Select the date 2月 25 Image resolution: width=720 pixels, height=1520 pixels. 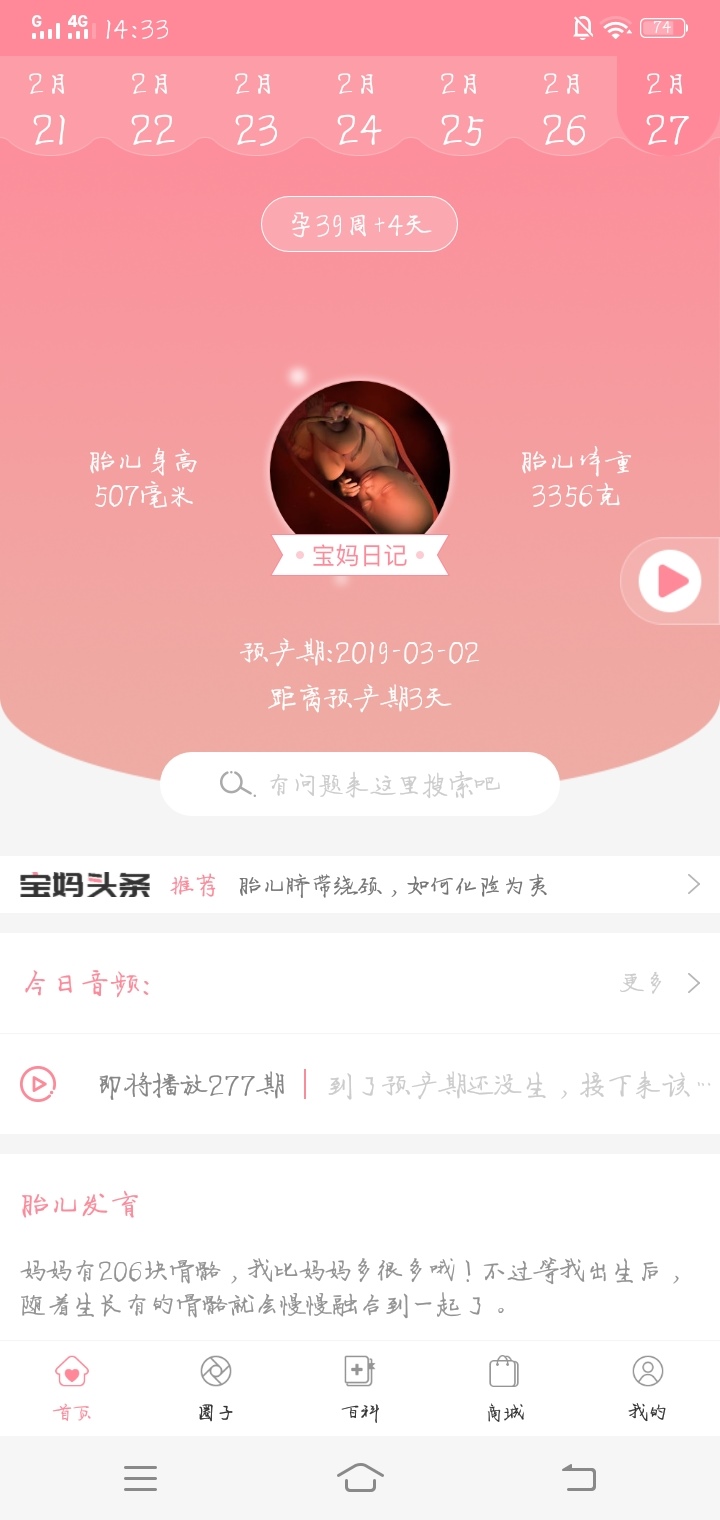(461, 110)
